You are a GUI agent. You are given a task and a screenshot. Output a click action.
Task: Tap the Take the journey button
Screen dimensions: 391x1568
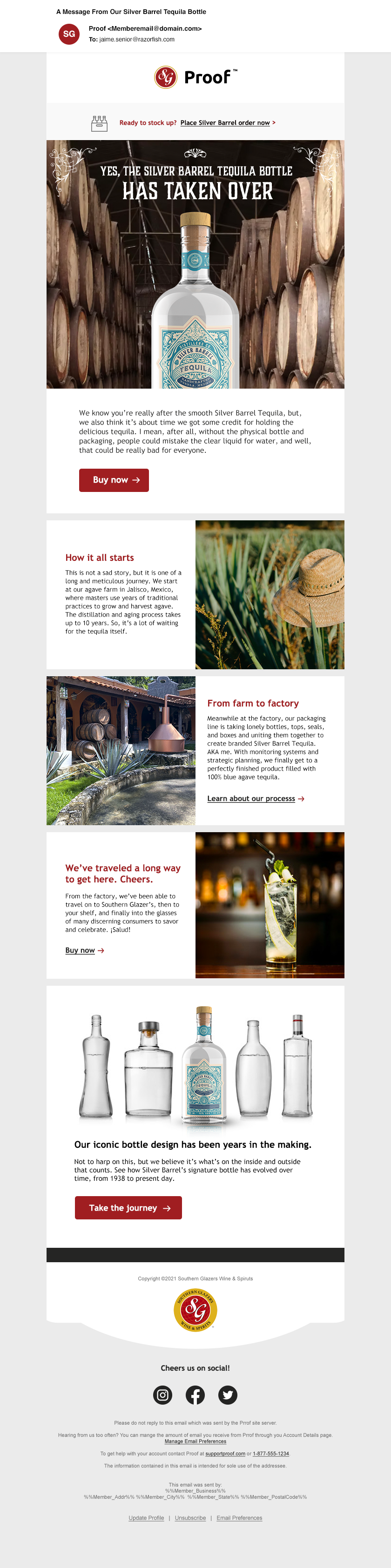coord(128,1208)
